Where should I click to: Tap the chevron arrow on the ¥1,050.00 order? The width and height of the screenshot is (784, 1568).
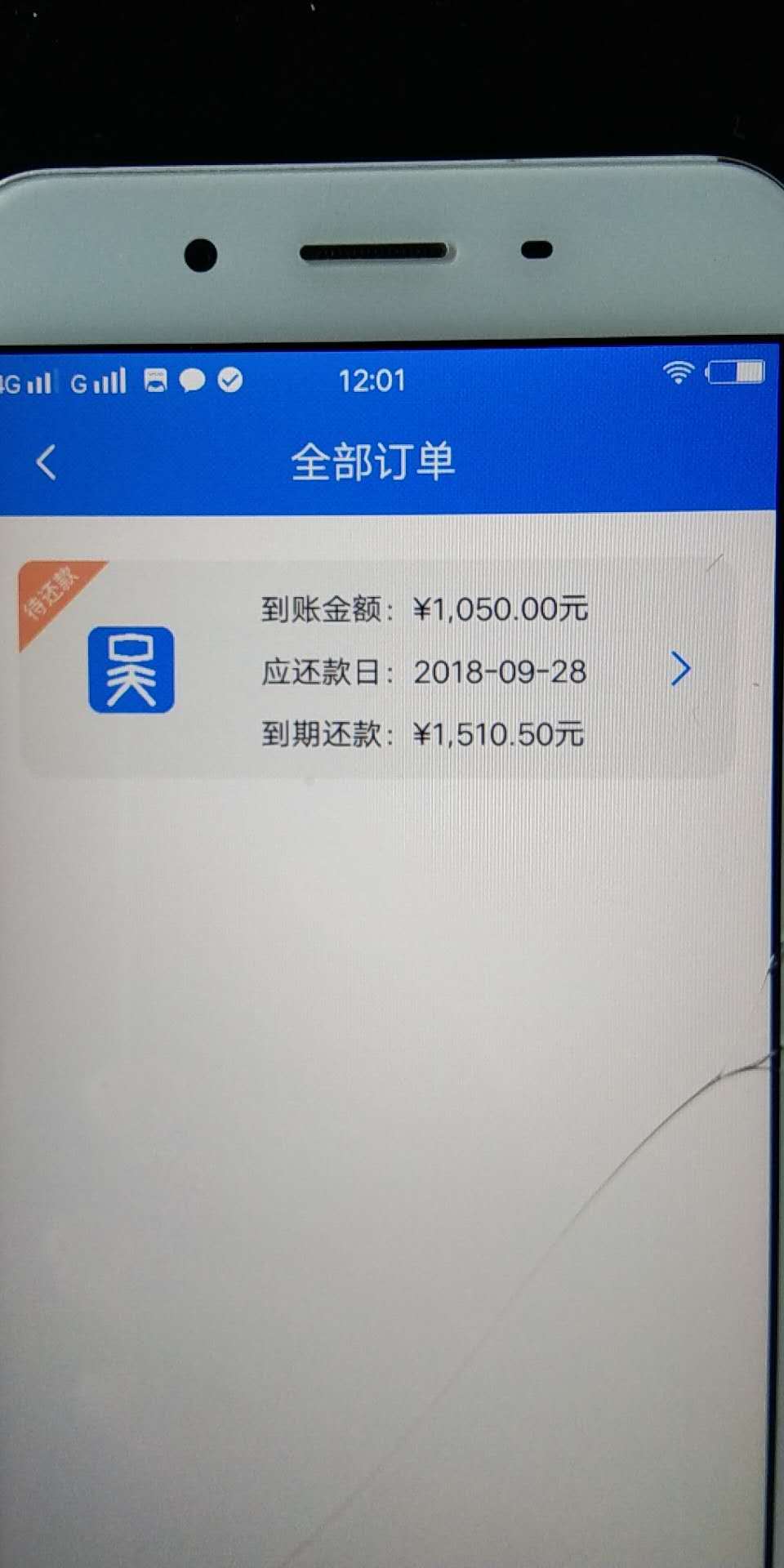[x=680, y=670]
